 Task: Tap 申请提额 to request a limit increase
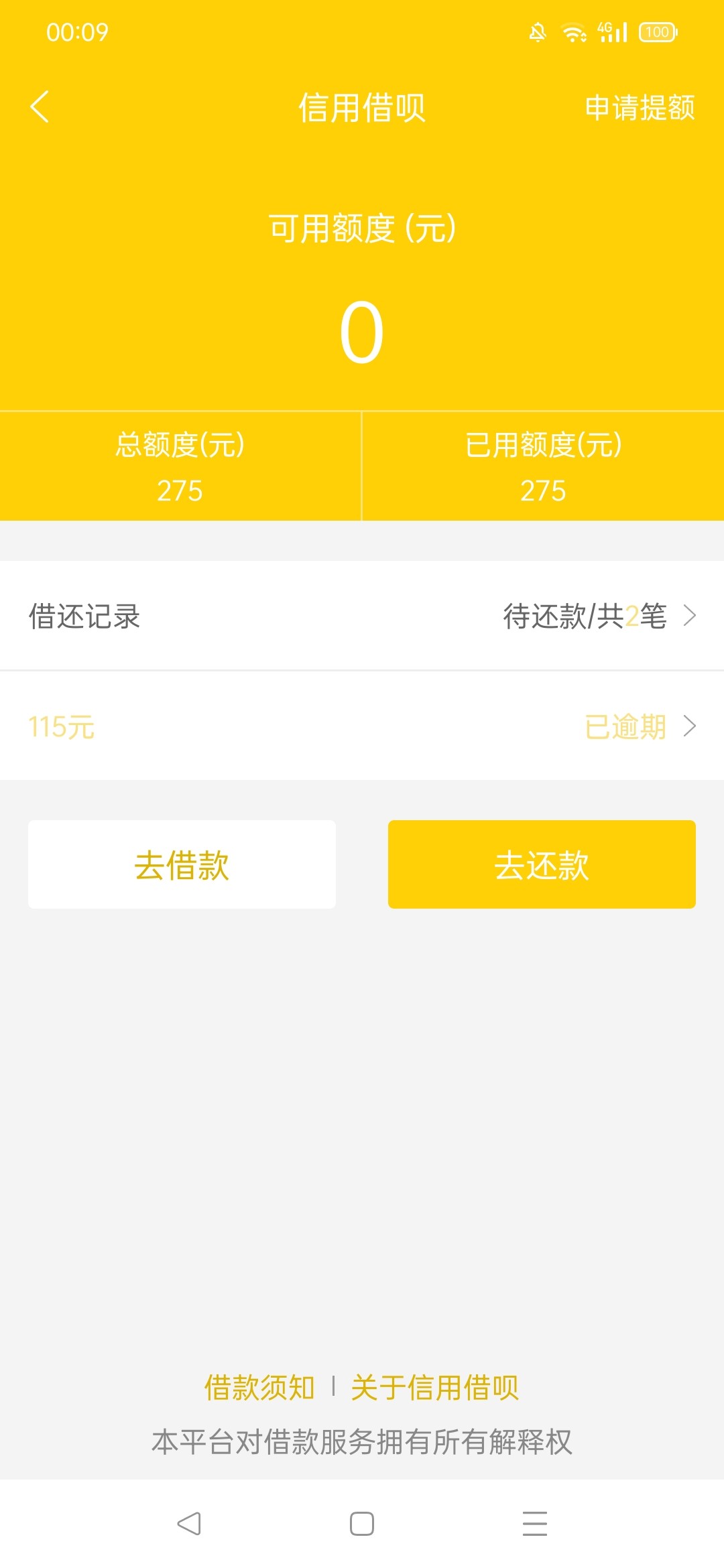tap(640, 108)
